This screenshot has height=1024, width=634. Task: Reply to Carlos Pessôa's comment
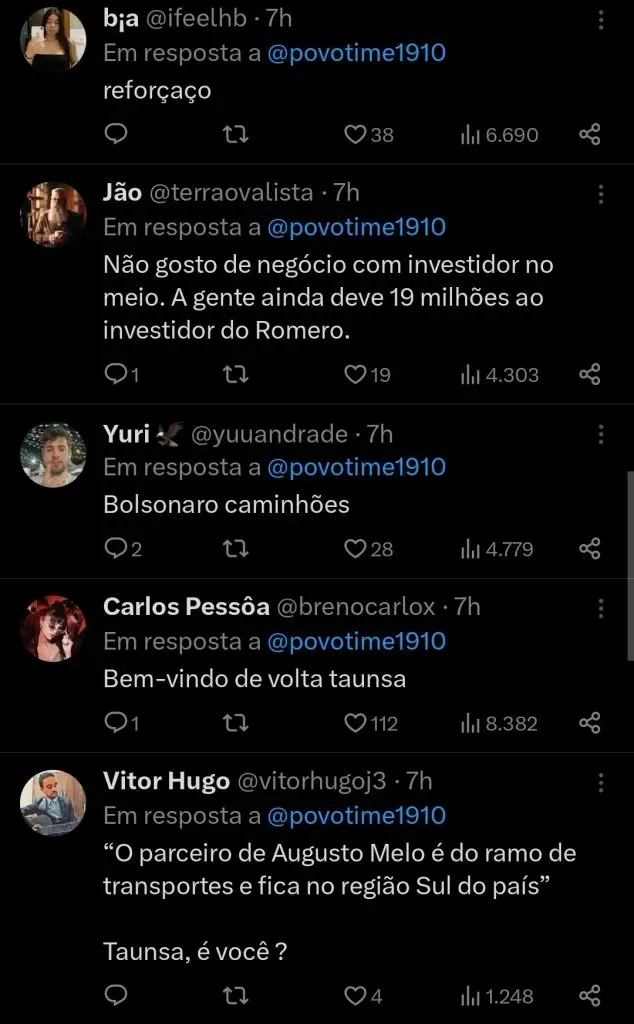(116, 723)
